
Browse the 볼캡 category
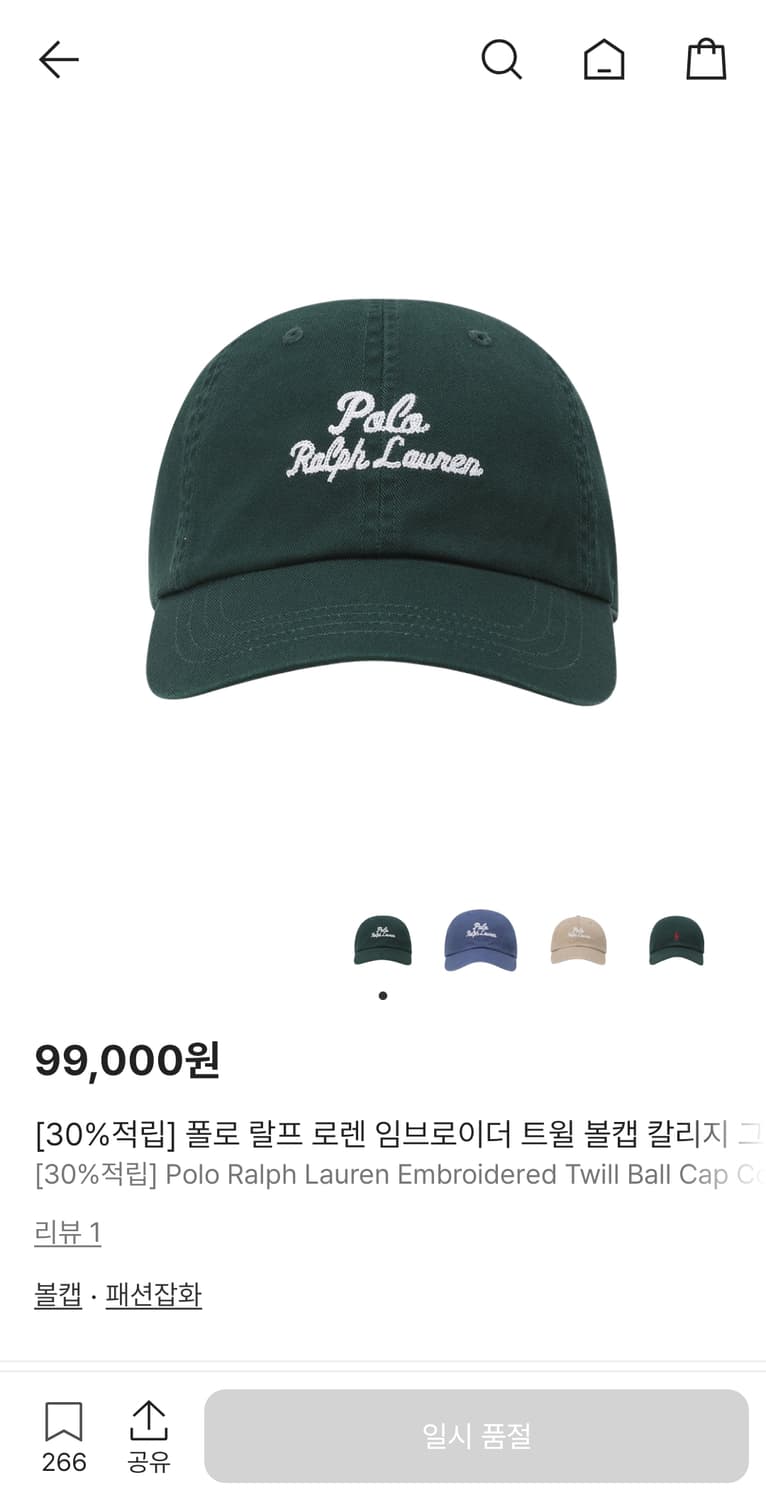click(x=56, y=1294)
